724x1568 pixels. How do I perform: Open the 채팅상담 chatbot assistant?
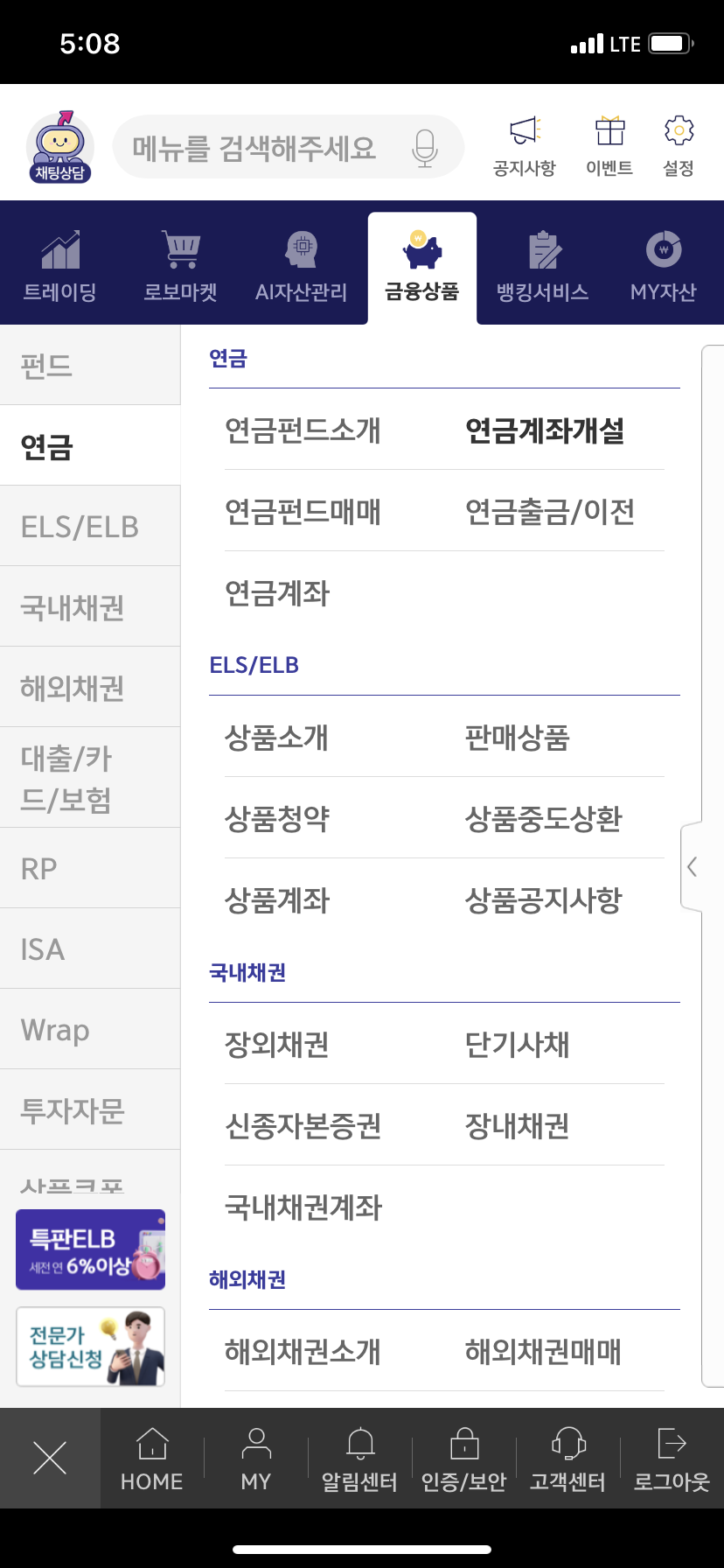tap(59, 144)
